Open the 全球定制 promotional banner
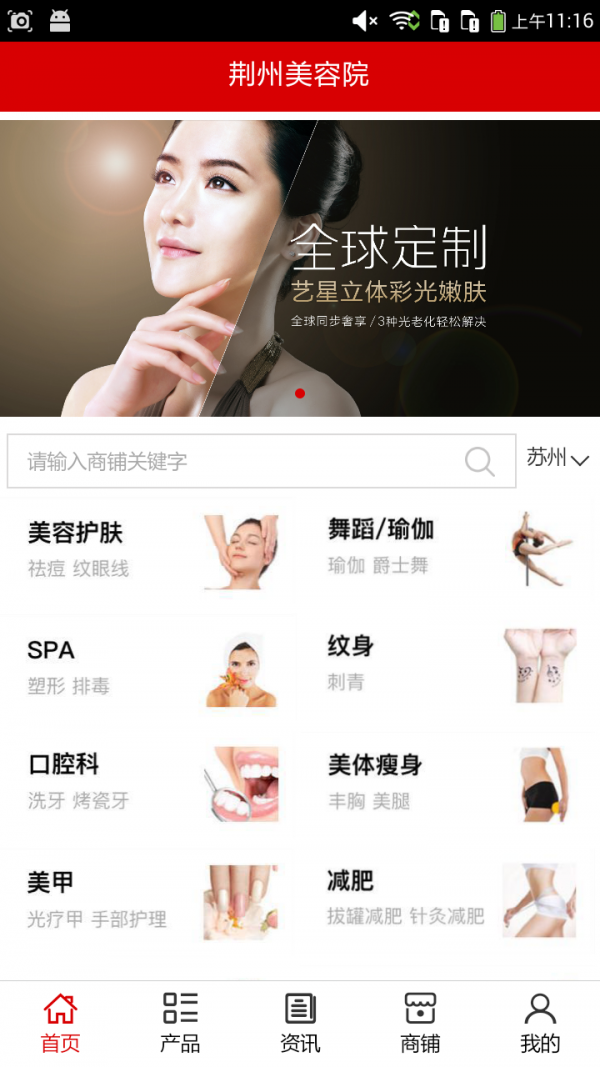 pos(300,268)
